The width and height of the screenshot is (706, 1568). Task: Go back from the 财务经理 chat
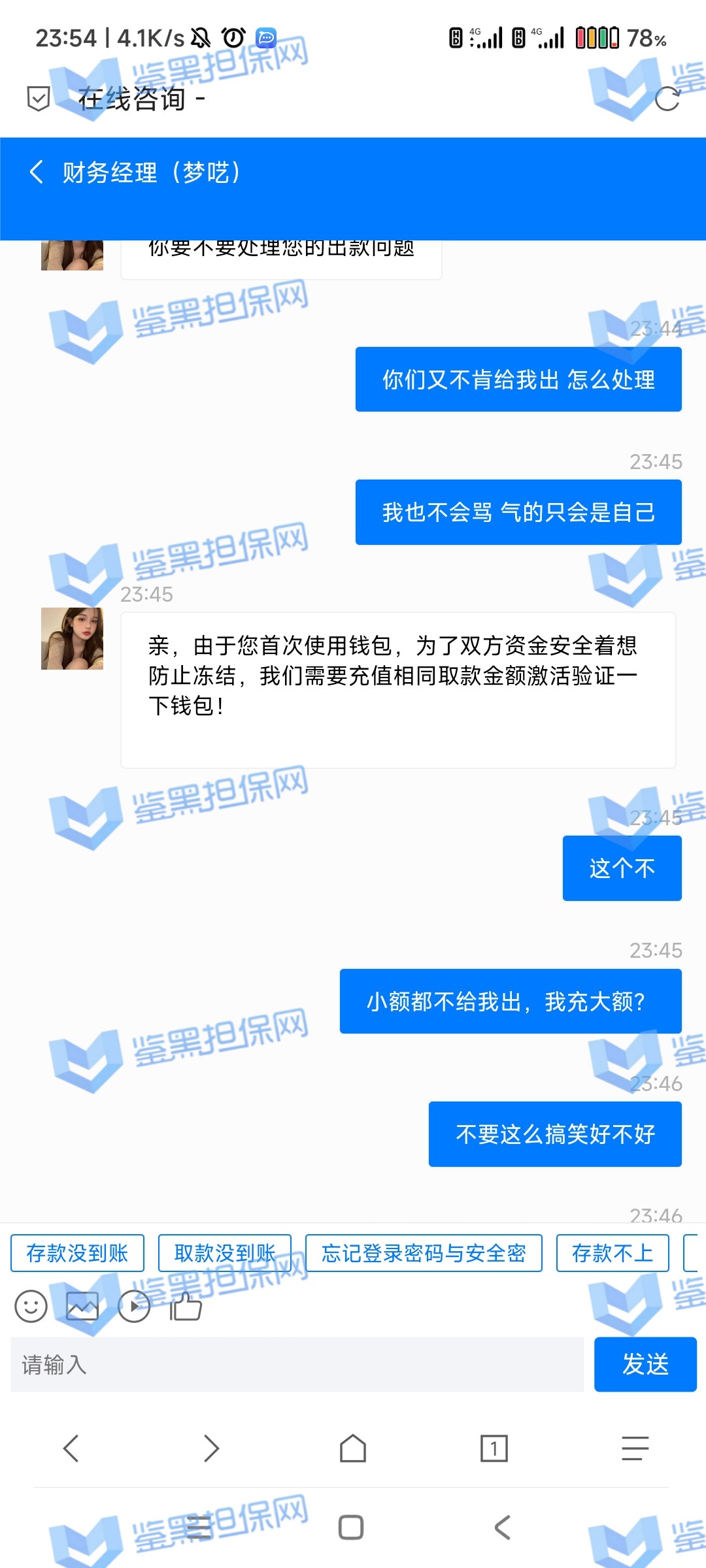point(37,172)
